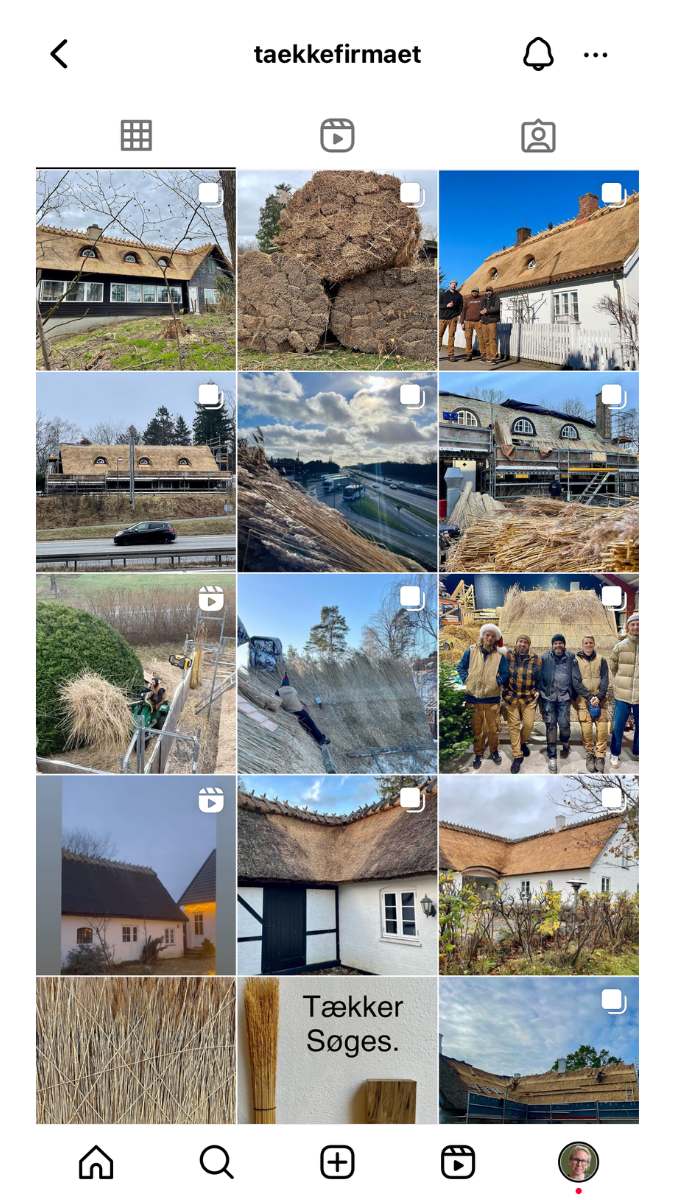Open Search and explore

point(216,1162)
